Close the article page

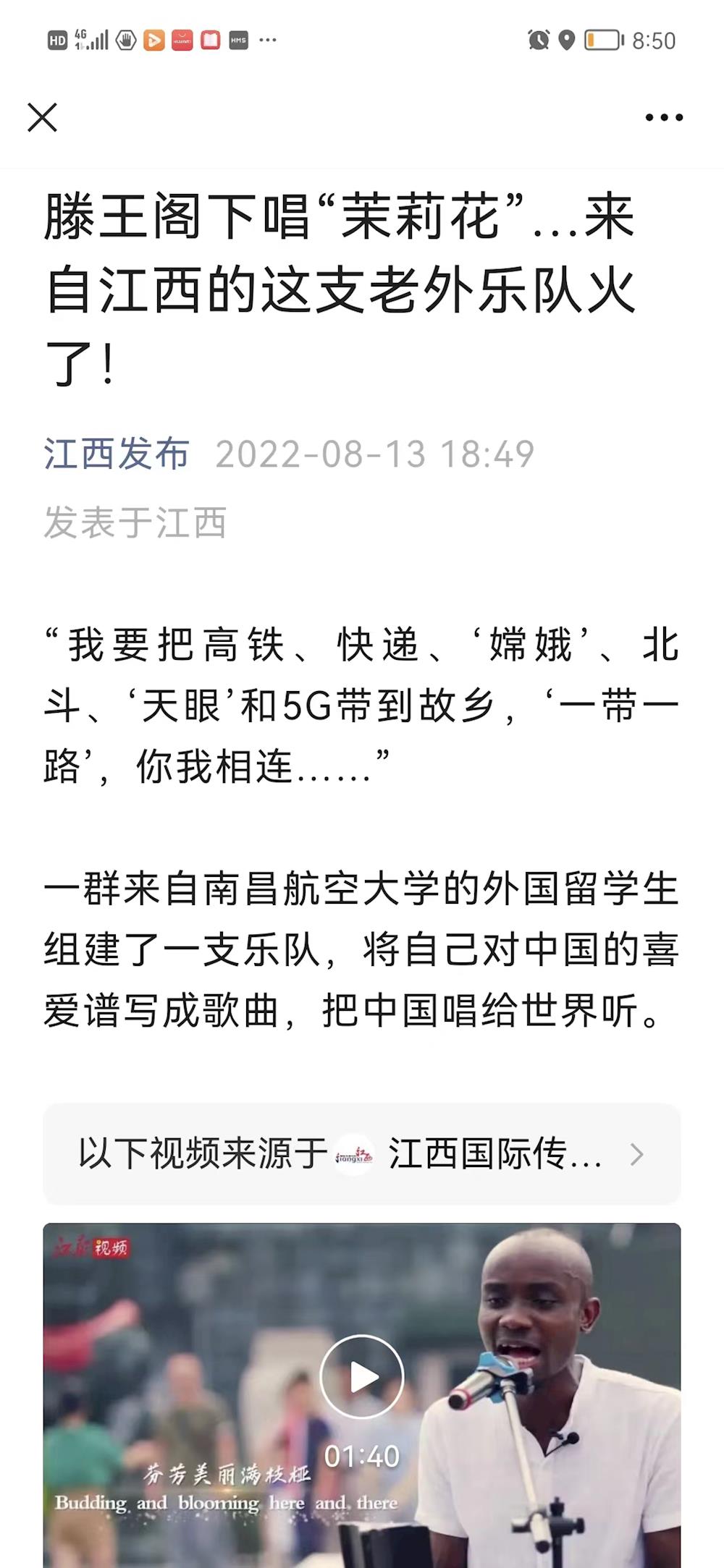42,117
